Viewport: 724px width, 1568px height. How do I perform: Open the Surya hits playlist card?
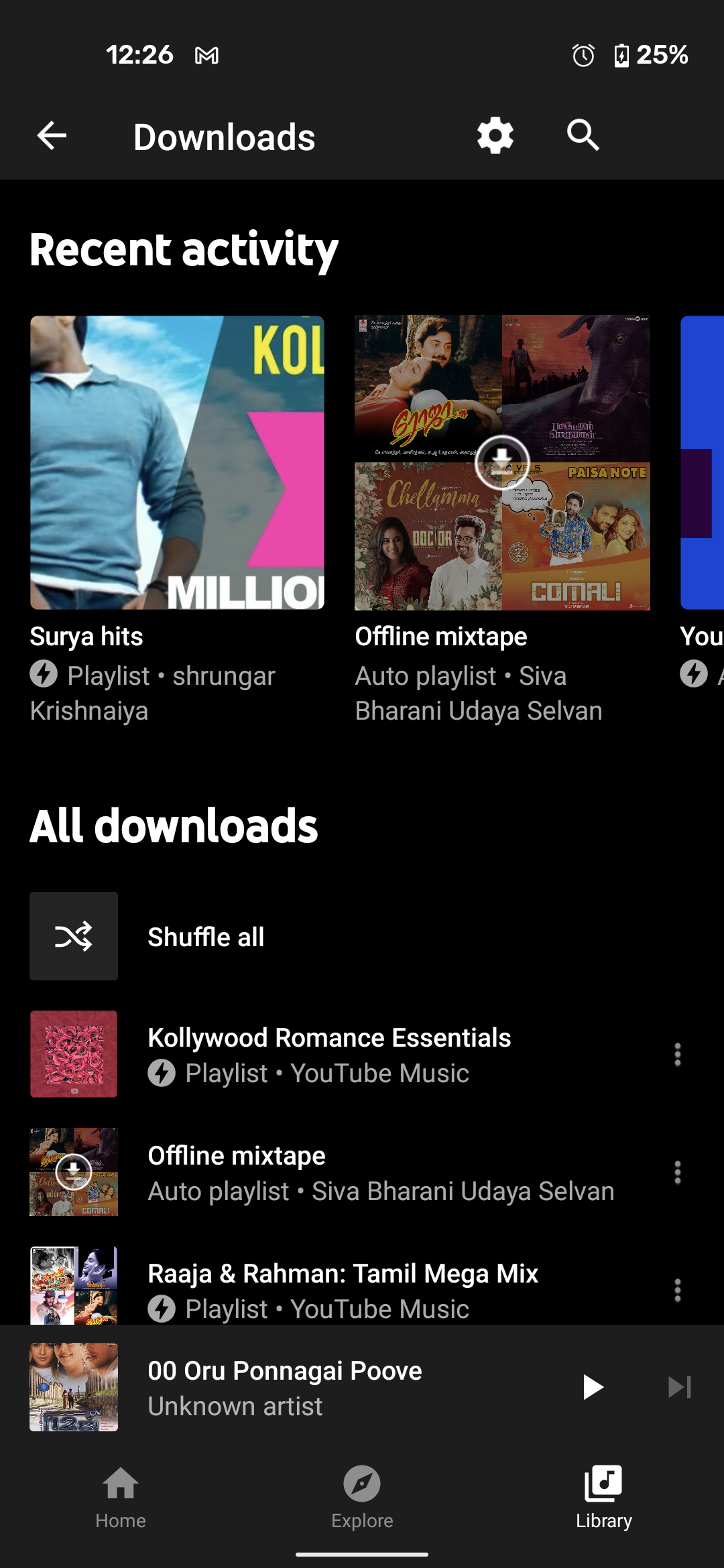click(177, 462)
